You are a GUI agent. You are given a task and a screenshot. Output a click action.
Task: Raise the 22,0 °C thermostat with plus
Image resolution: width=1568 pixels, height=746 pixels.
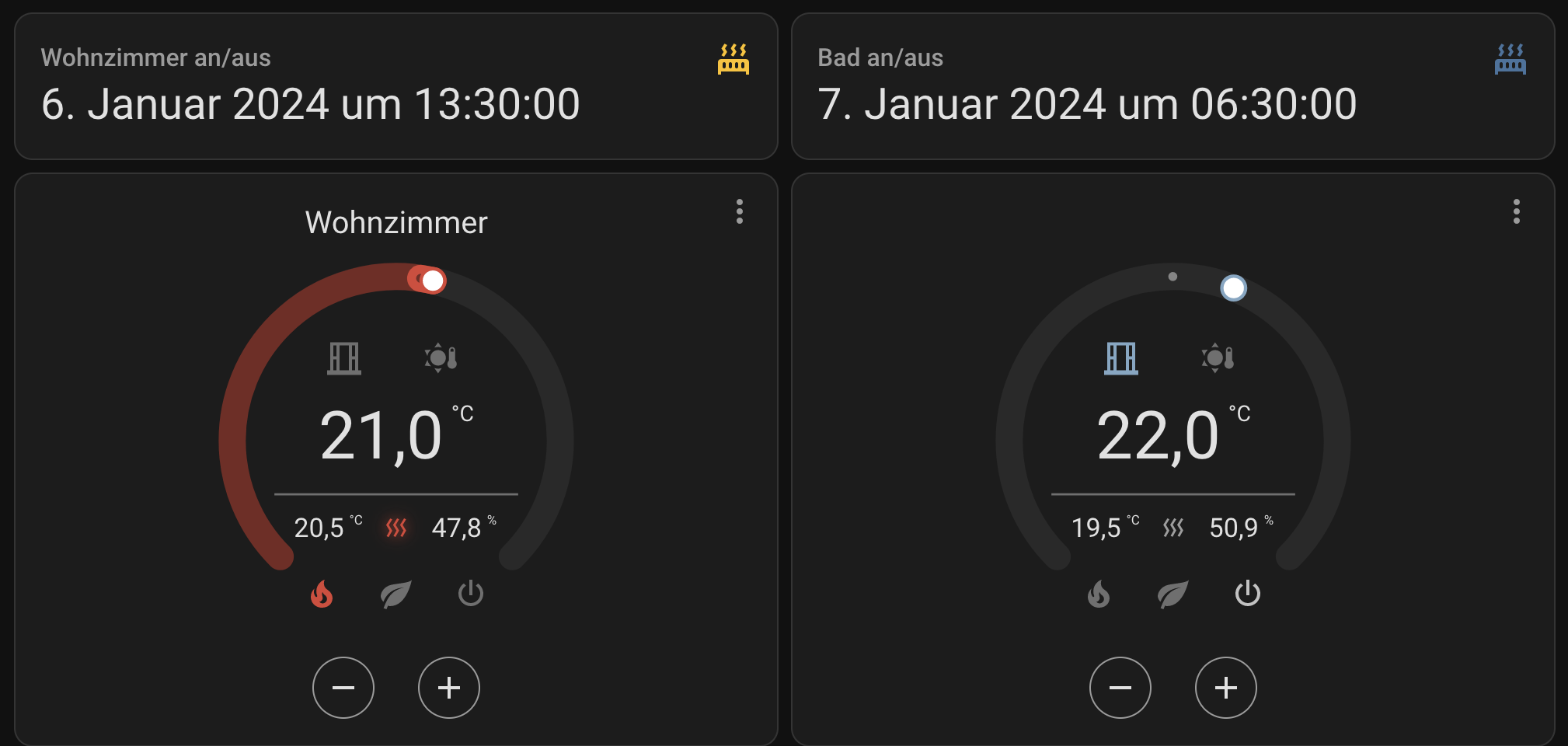pyautogui.click(x=1226, y=688)
